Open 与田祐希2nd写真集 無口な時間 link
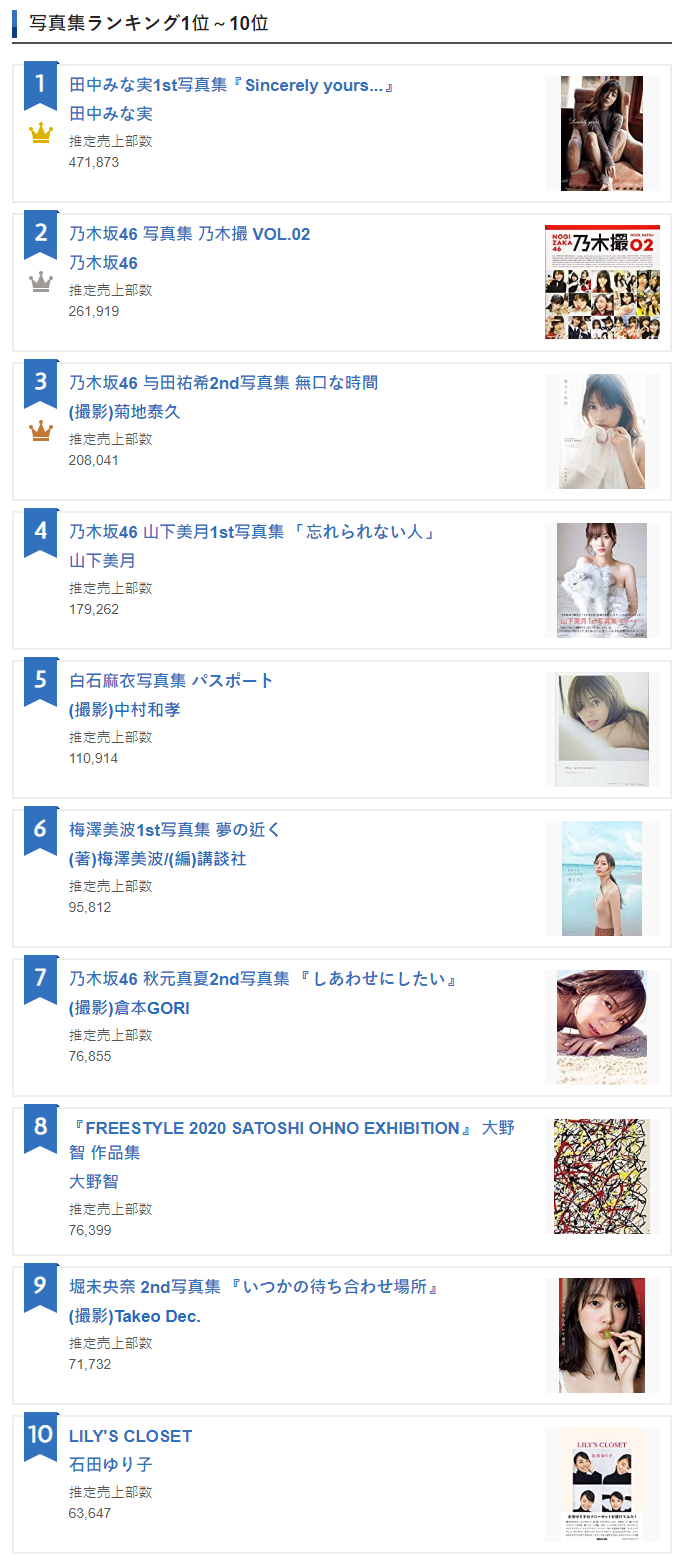 point(223,383)
